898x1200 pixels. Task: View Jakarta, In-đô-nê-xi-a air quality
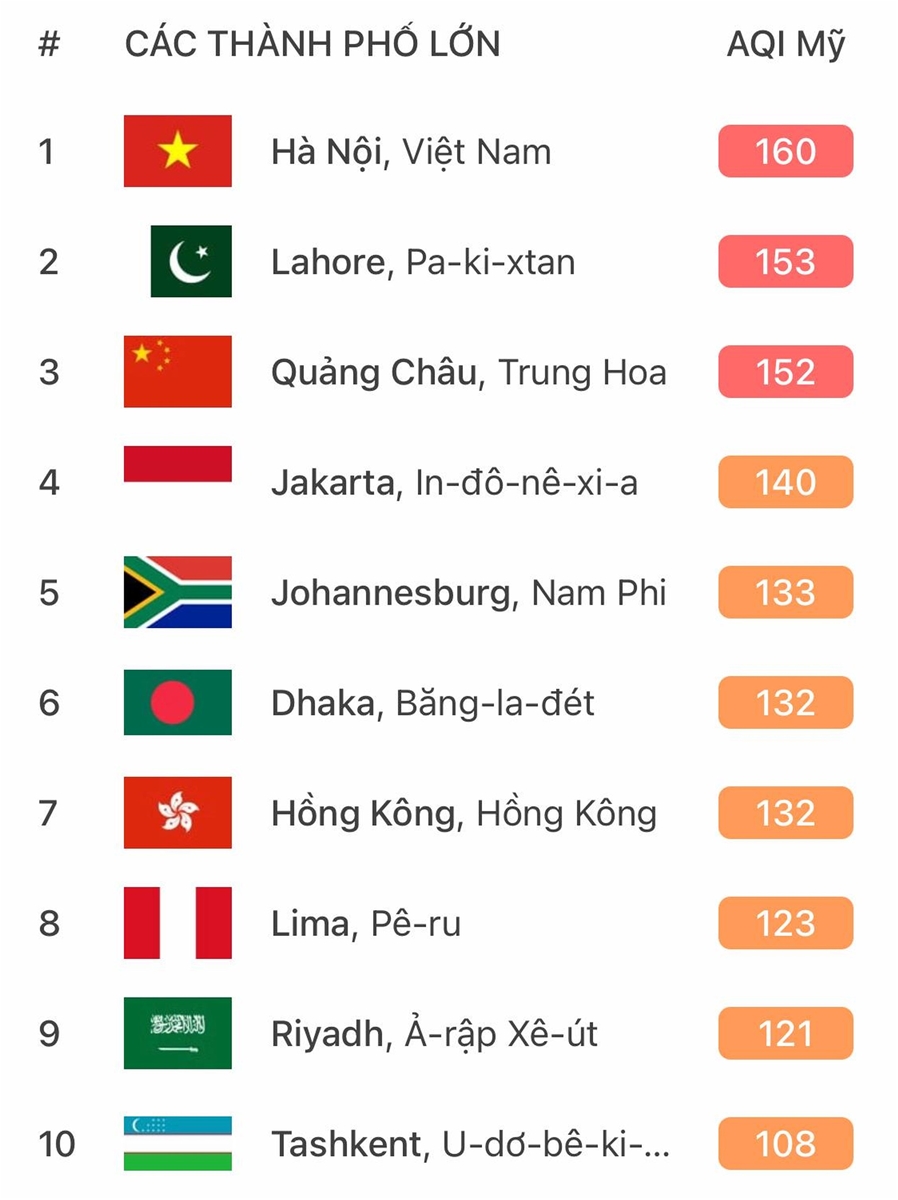click(x=454, y=483)
